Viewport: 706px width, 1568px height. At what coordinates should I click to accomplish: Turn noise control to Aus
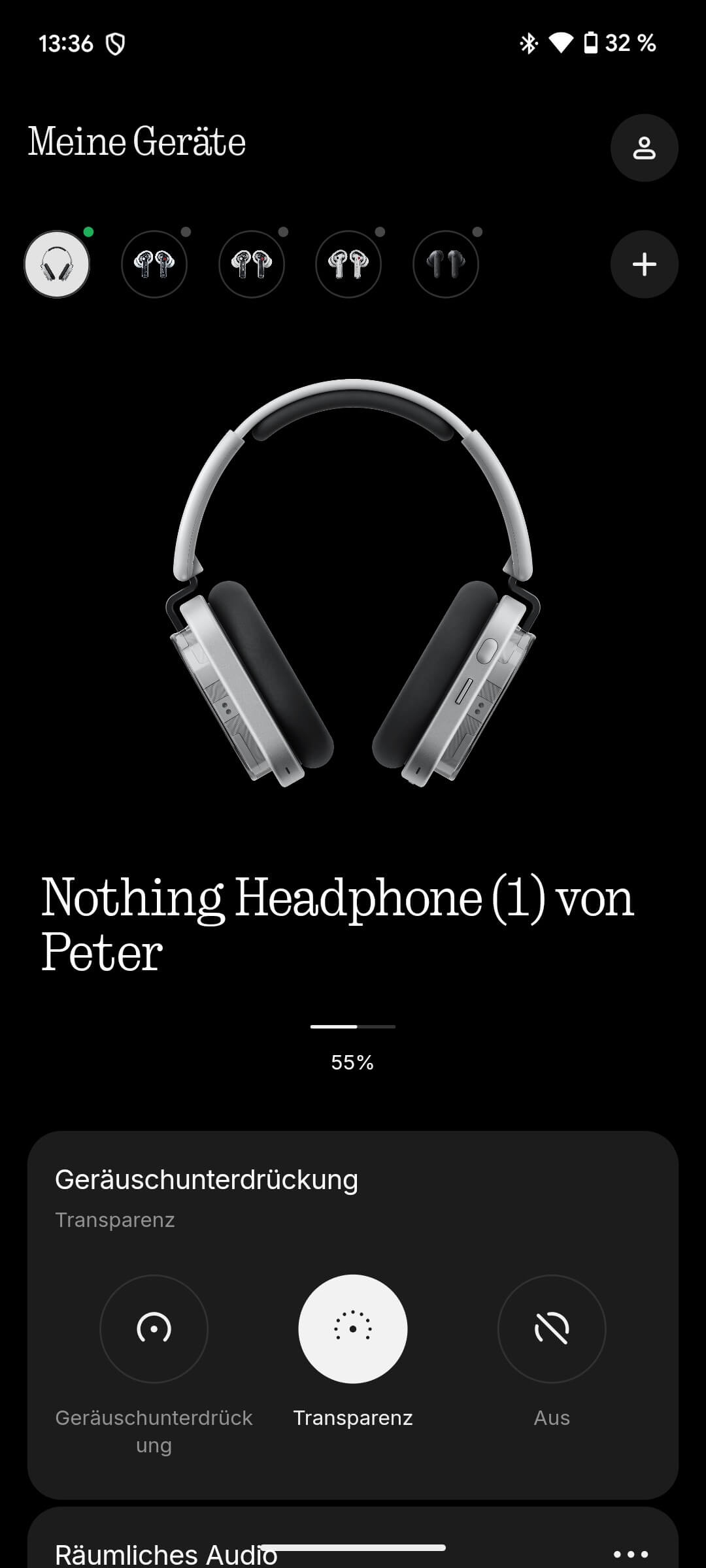(x=552, y=1329)
